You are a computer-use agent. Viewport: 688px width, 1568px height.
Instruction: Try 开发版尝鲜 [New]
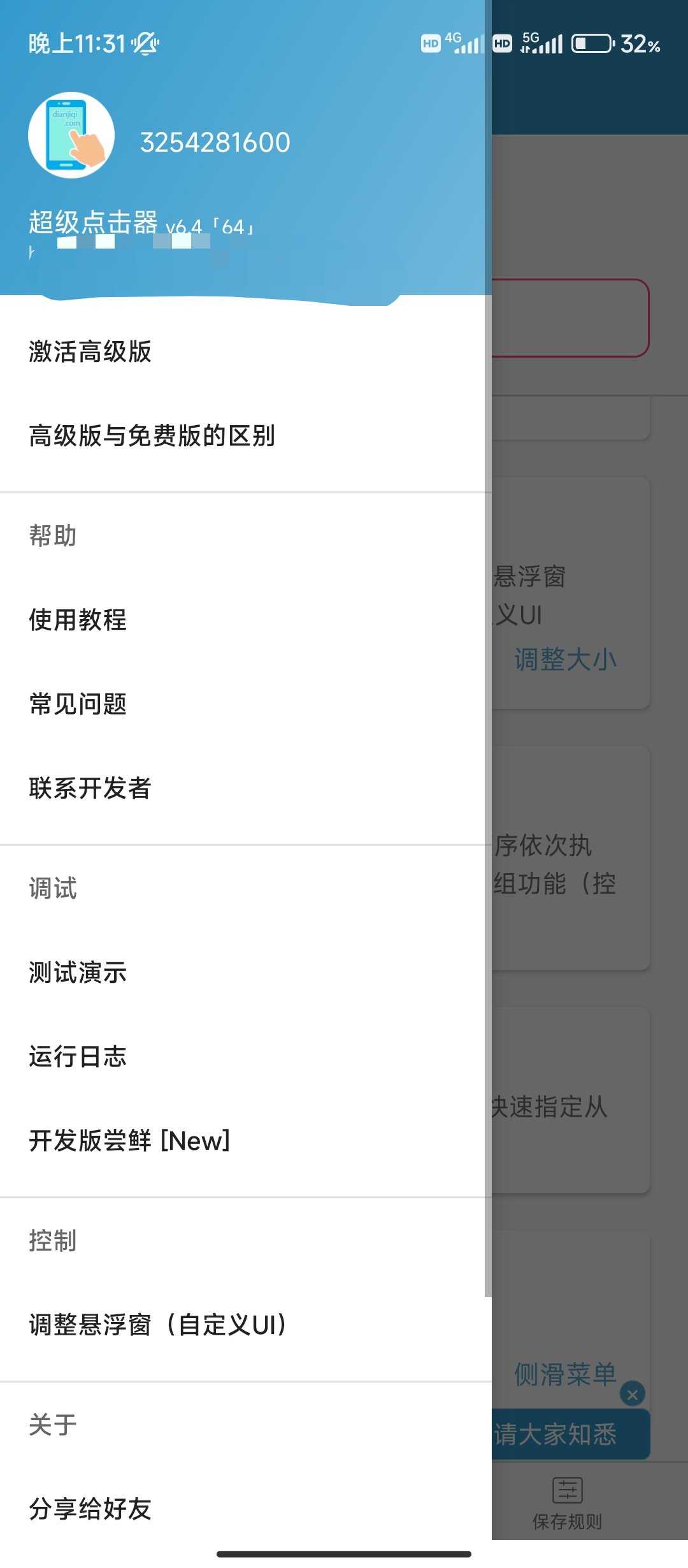coord(129,1141)
